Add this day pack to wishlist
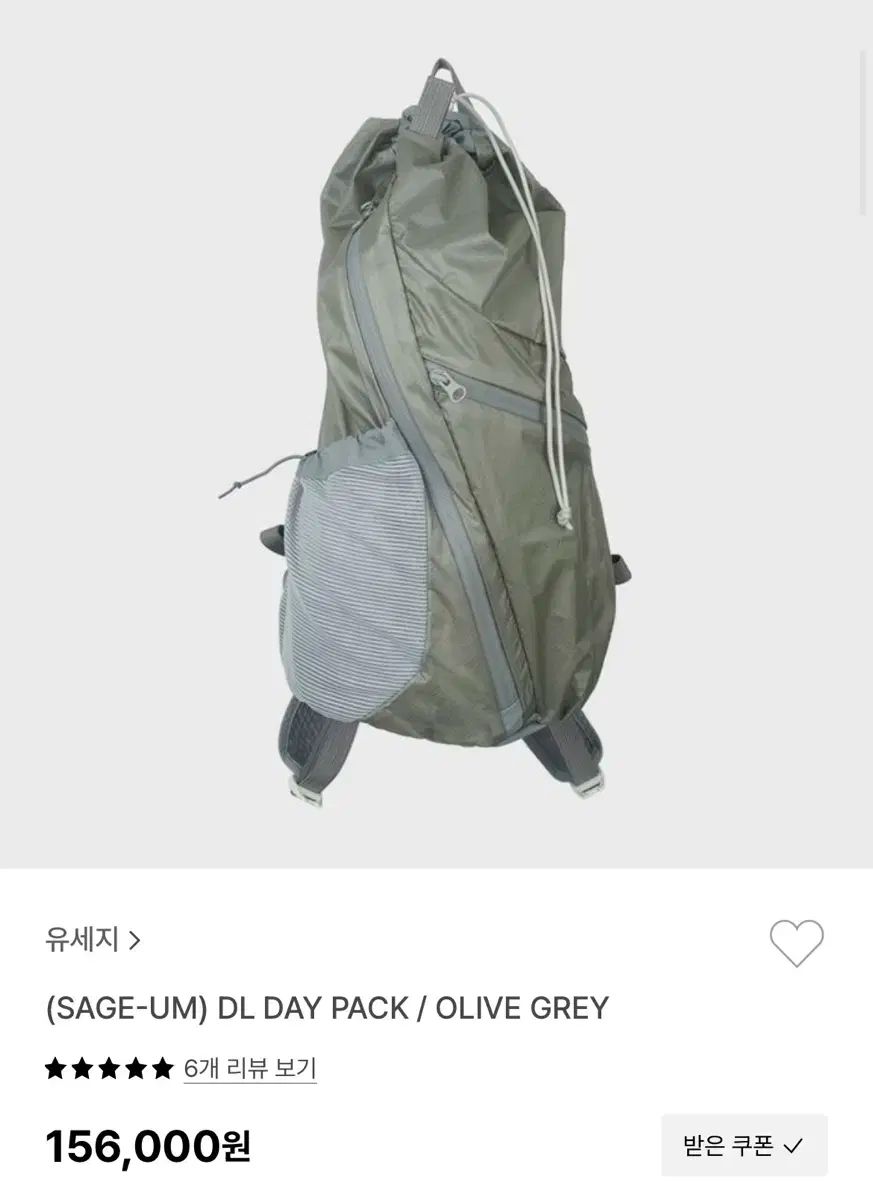 point(796,943)
